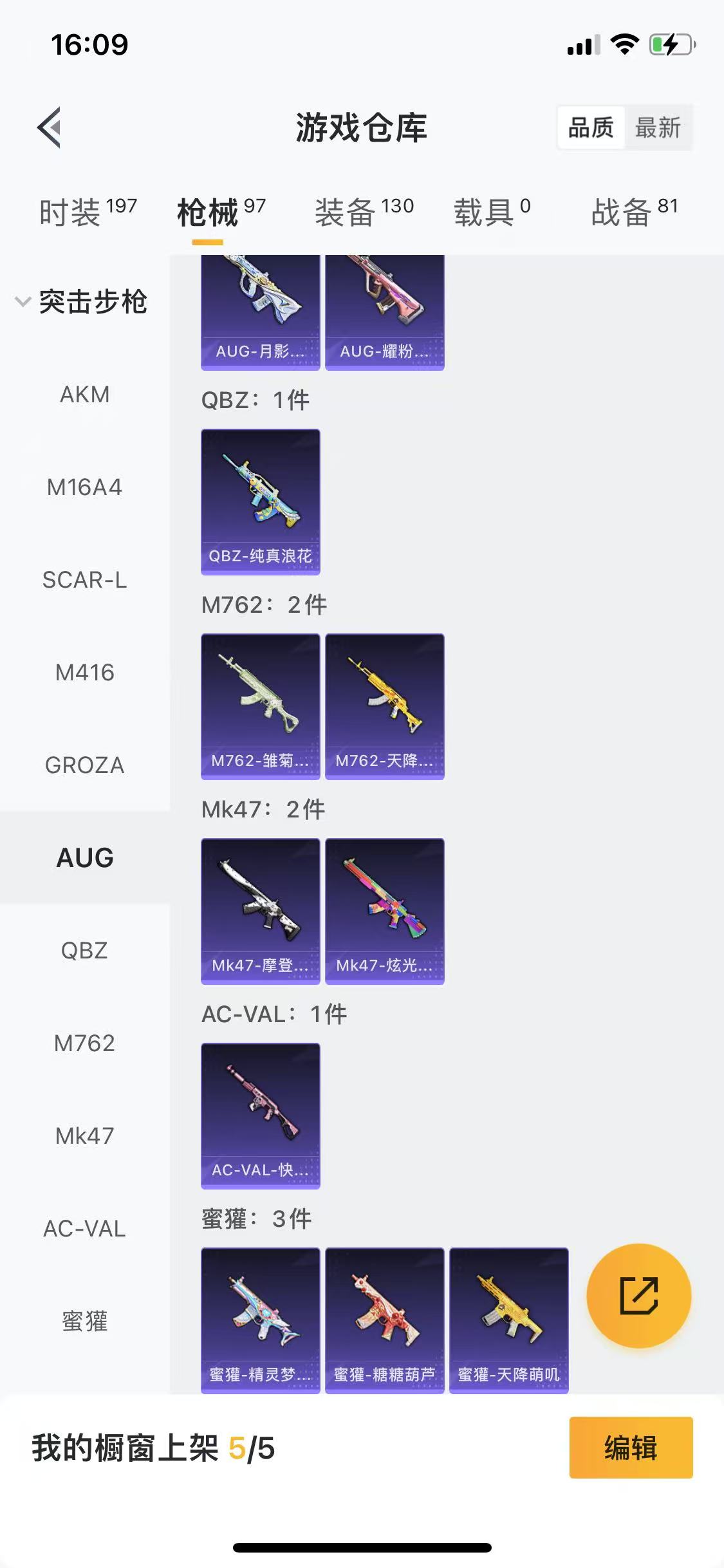Select AKM in the sidebar
The image size is (724, 1568).
pos(84,394)
